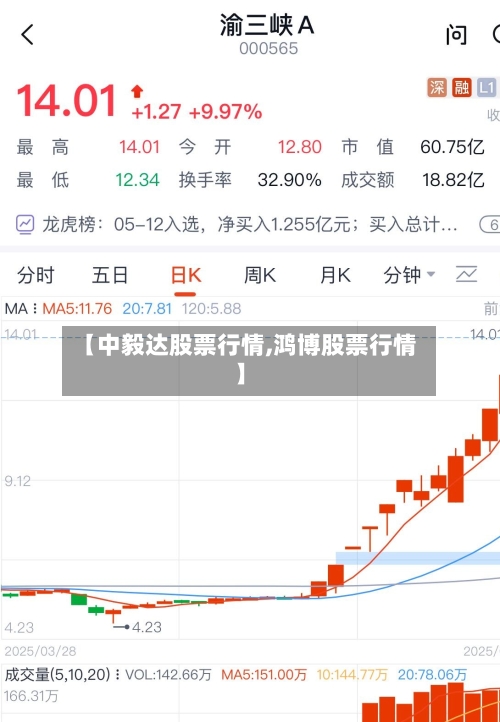
Task: Switch to the 五日 chart tab
Action: coord(110,275)
